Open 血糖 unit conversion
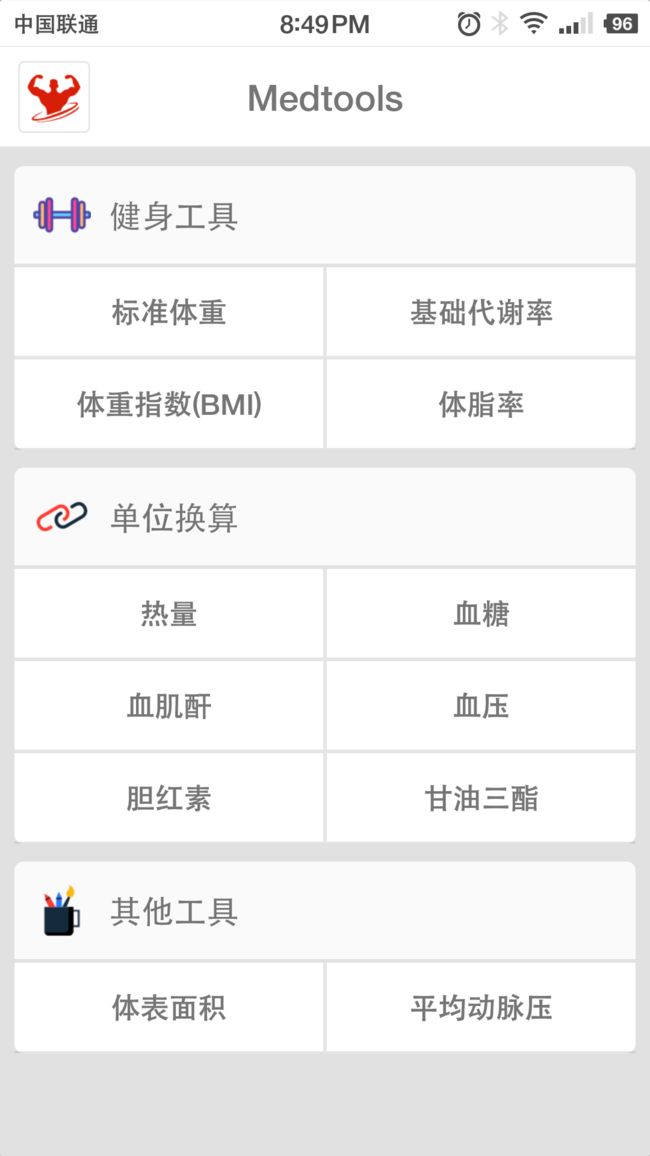Viewport: 650px width, 1156px height. [480, 613]
